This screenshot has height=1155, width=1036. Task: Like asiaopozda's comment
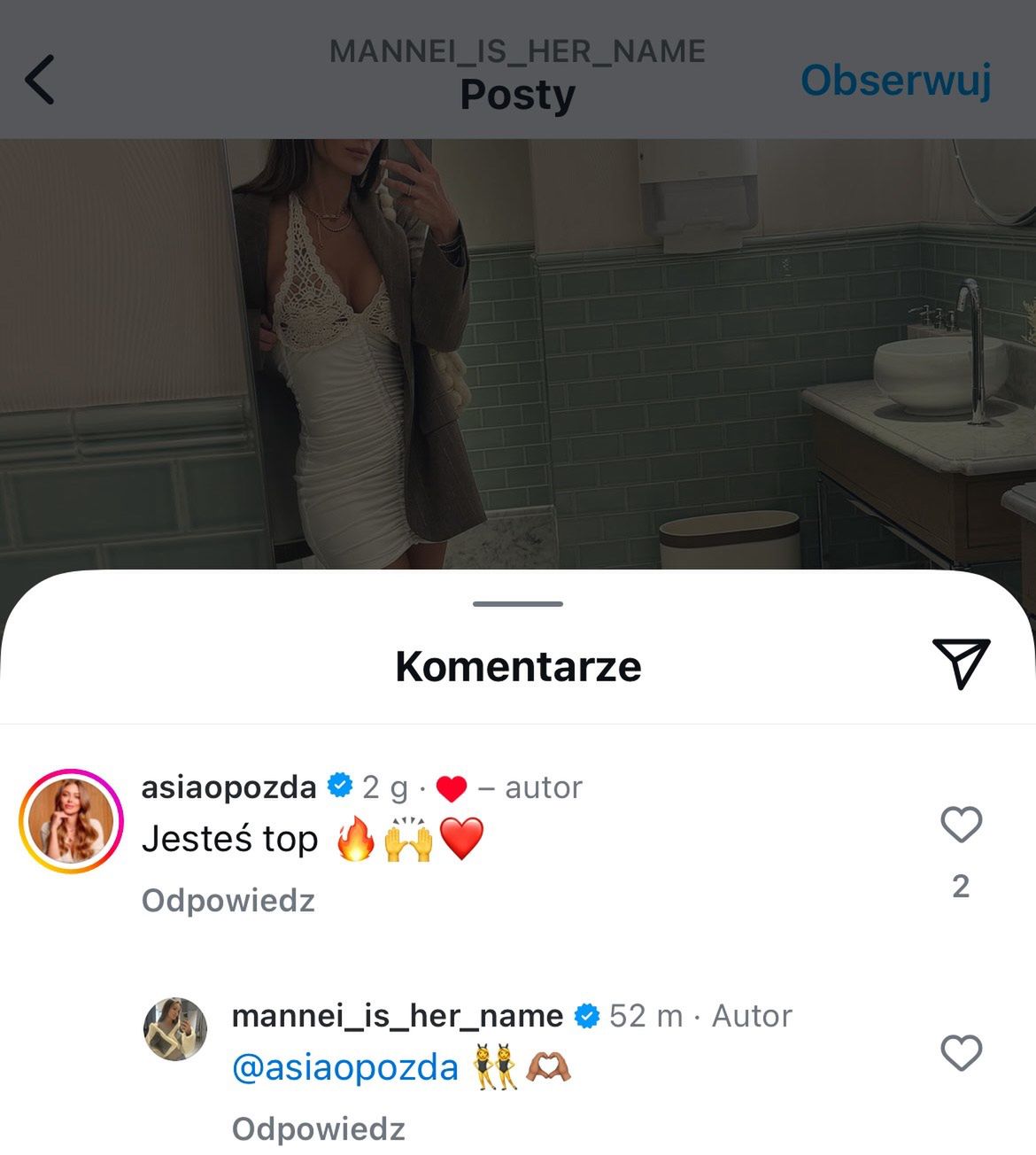[x=961, y=825]
